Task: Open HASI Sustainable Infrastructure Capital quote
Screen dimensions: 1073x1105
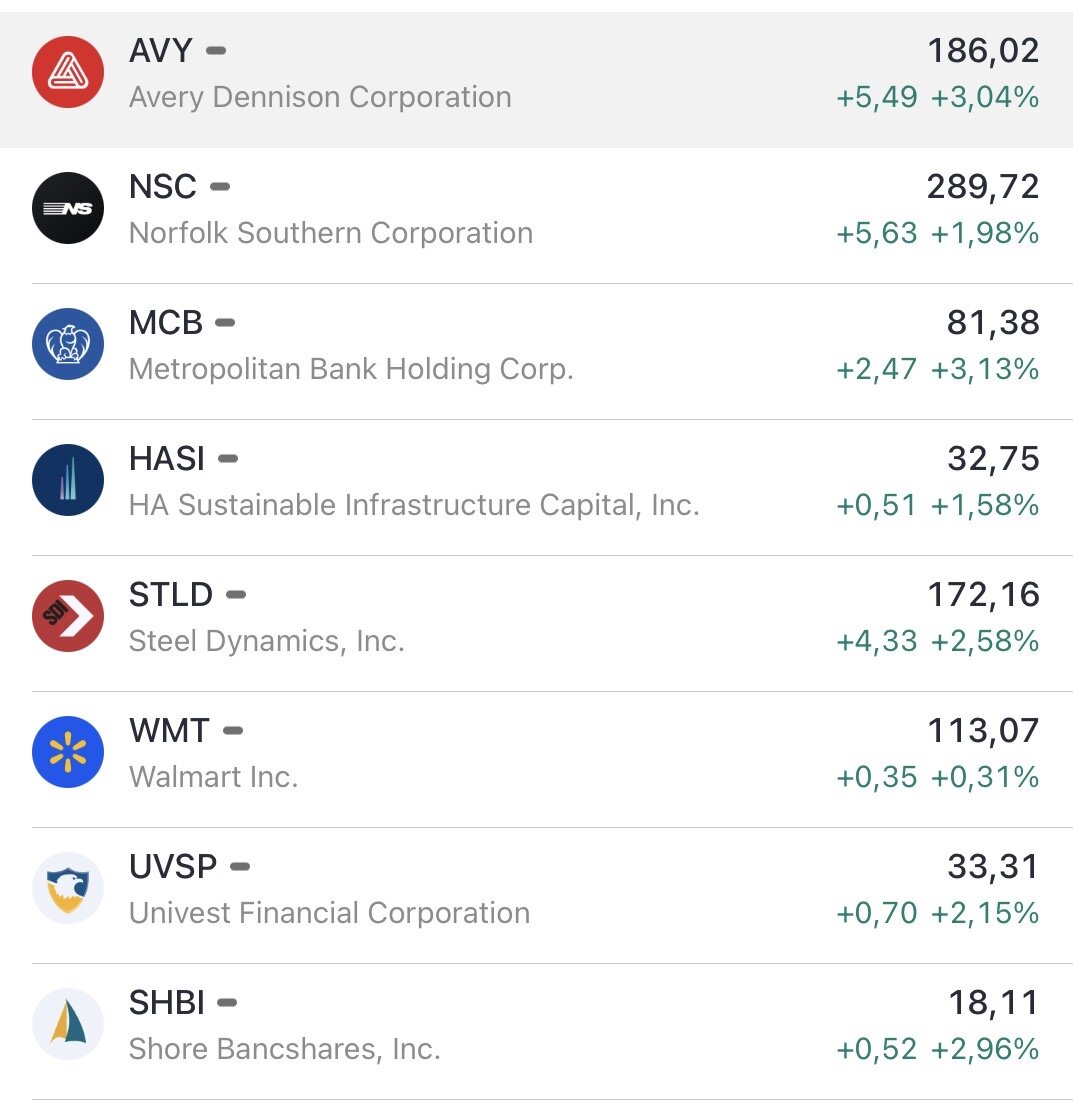Action: [x=536, y=482]
